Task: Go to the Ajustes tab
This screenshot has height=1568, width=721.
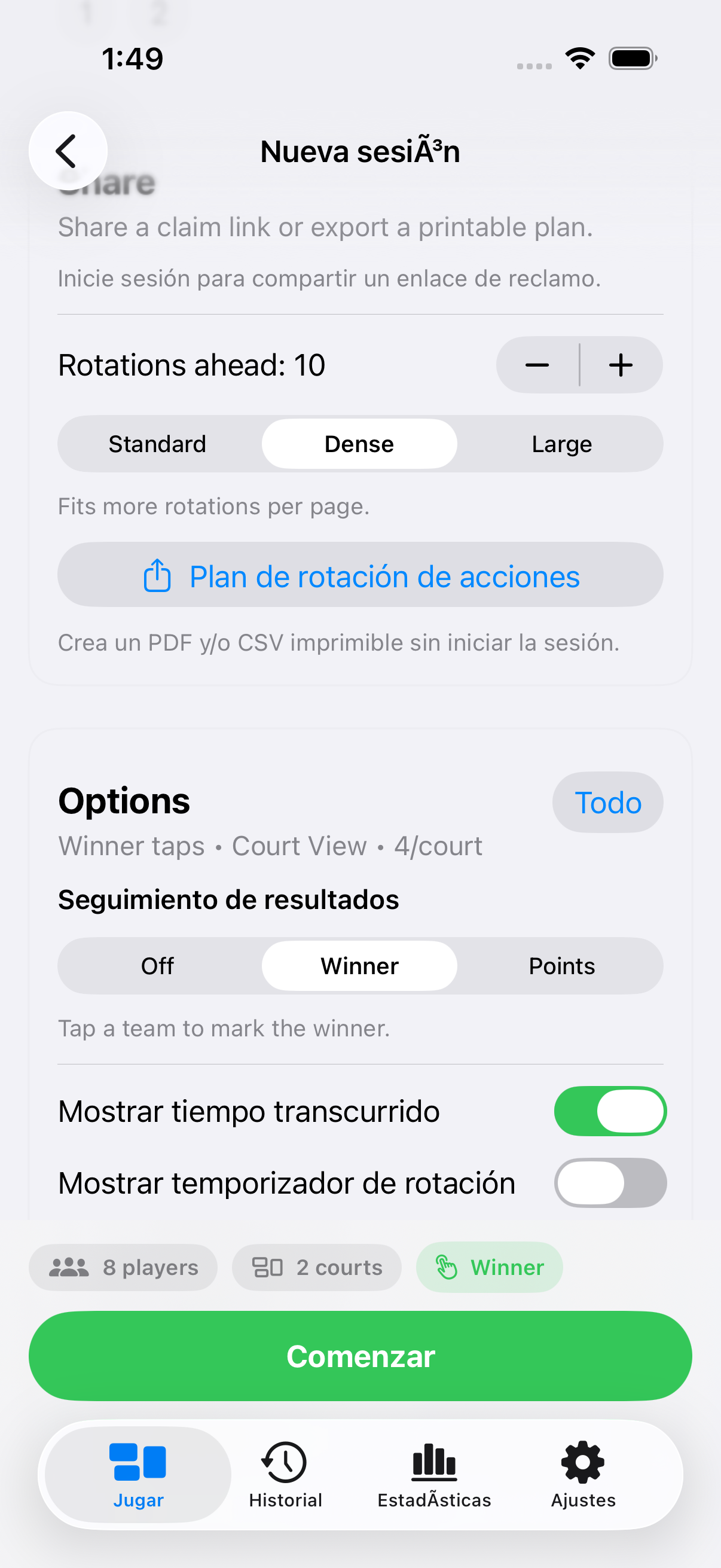Action: click(583, 1474)
